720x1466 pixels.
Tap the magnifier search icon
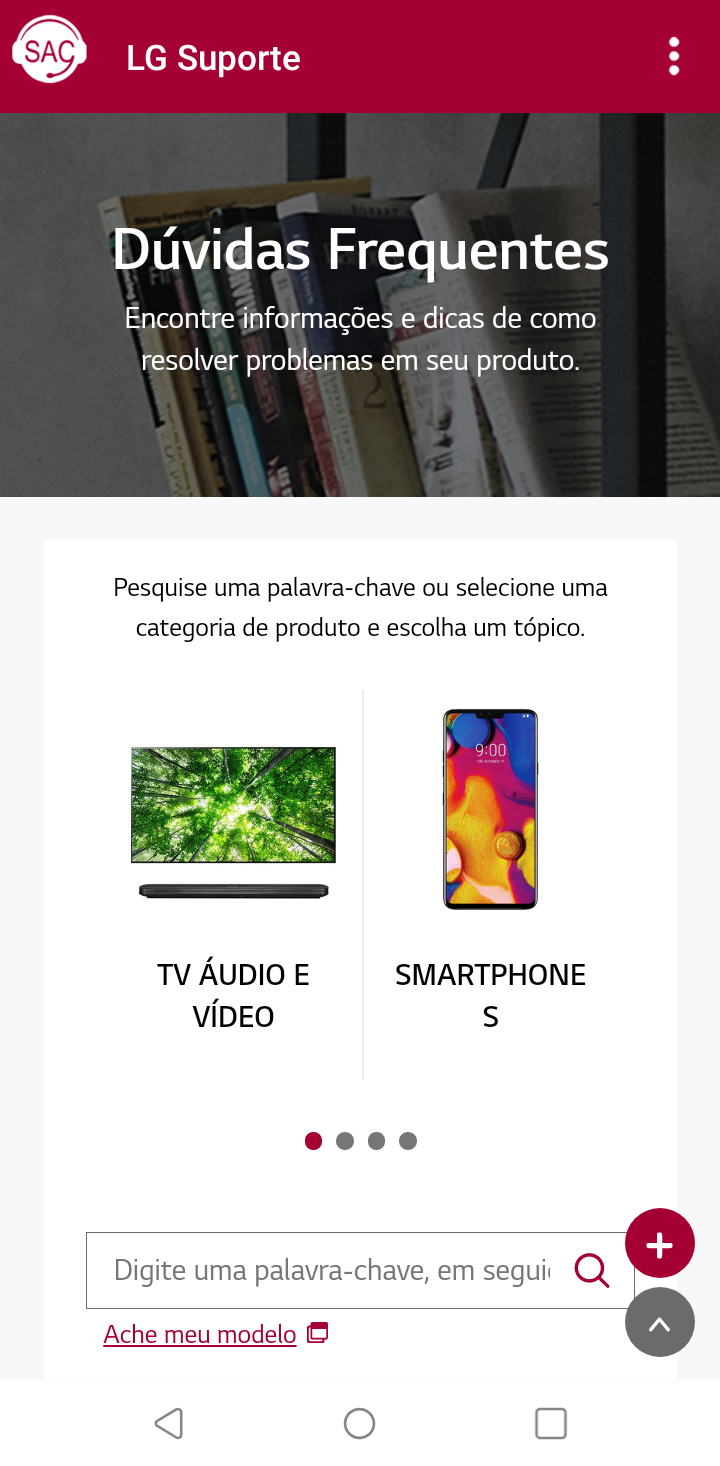pos(592,1270)
